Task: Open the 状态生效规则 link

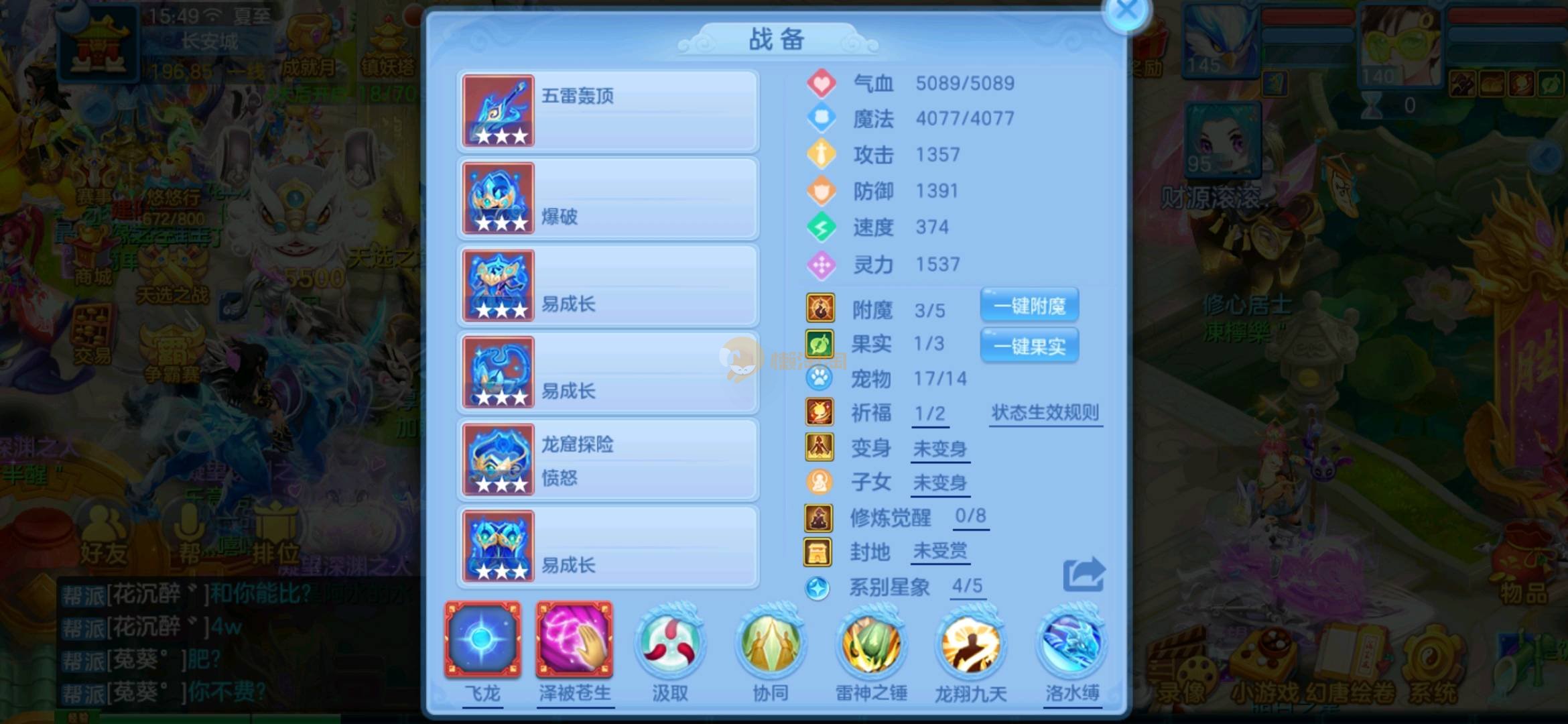Action: (x=1045, y=413)
